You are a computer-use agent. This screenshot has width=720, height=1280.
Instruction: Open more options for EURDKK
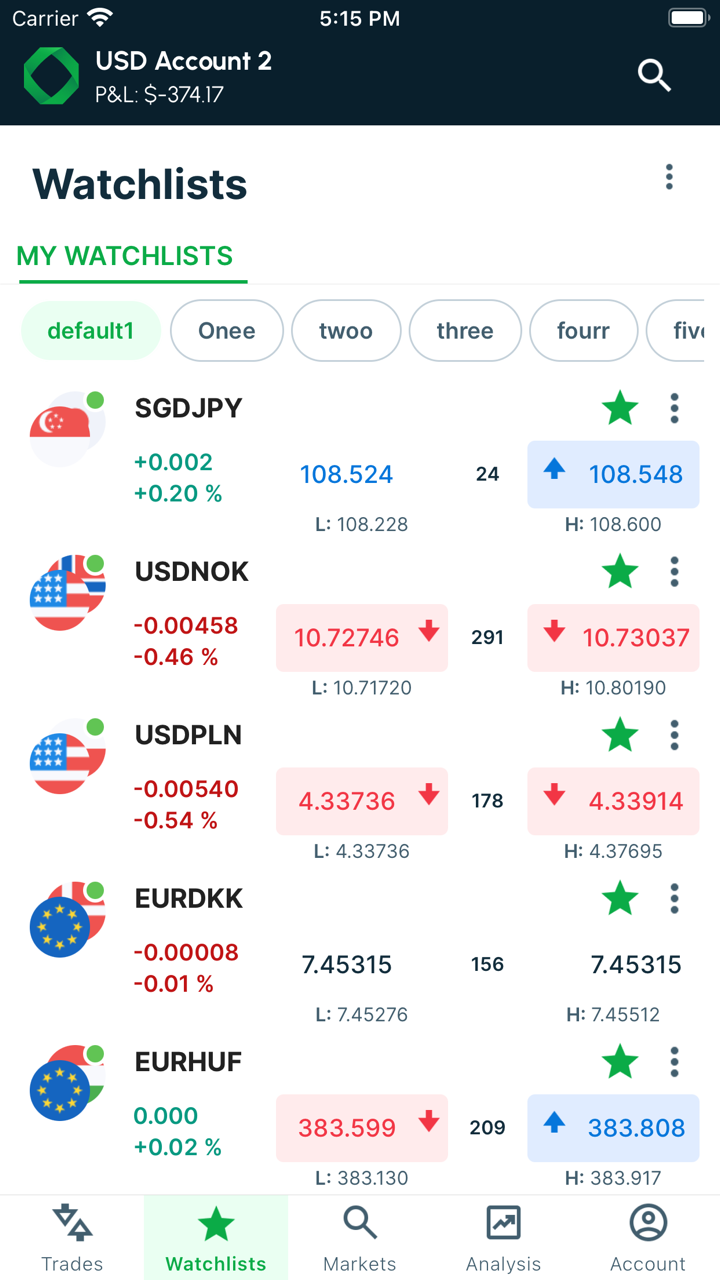(x=675, y=898)
